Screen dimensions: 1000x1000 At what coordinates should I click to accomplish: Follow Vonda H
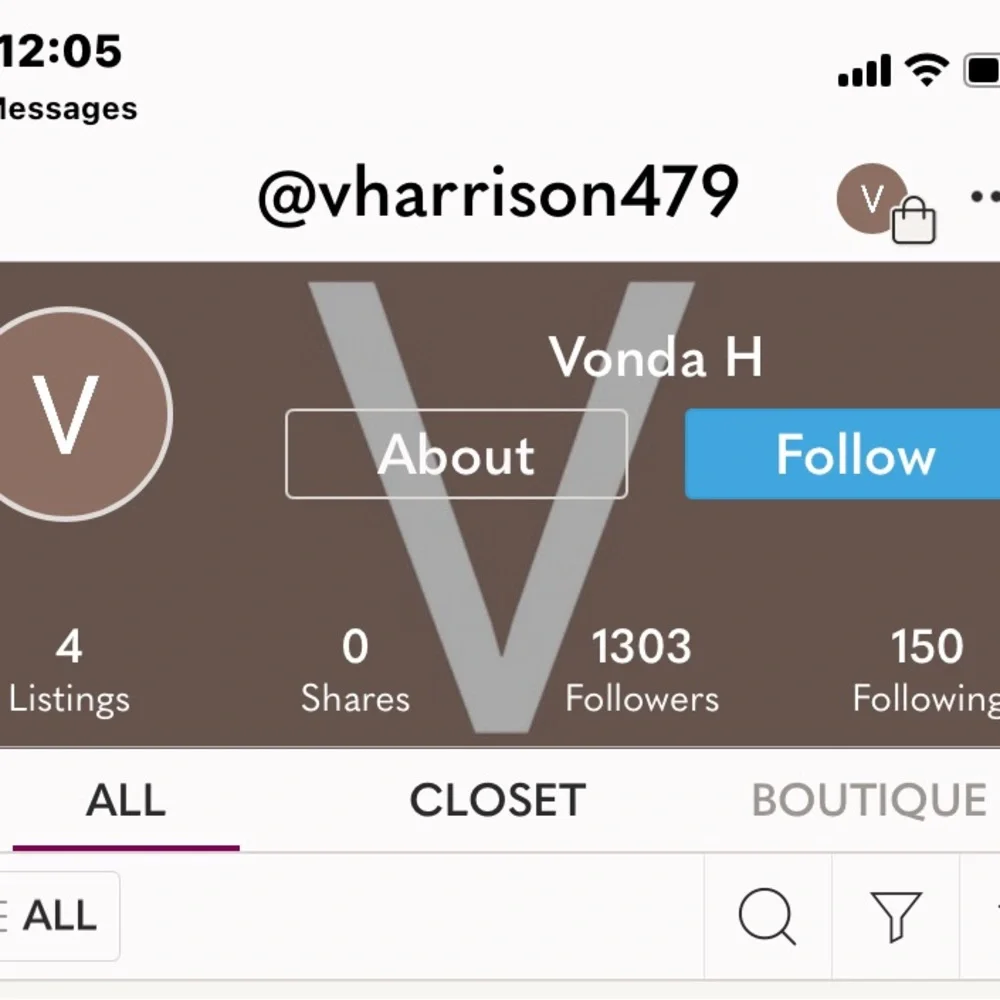pos(842,453)
